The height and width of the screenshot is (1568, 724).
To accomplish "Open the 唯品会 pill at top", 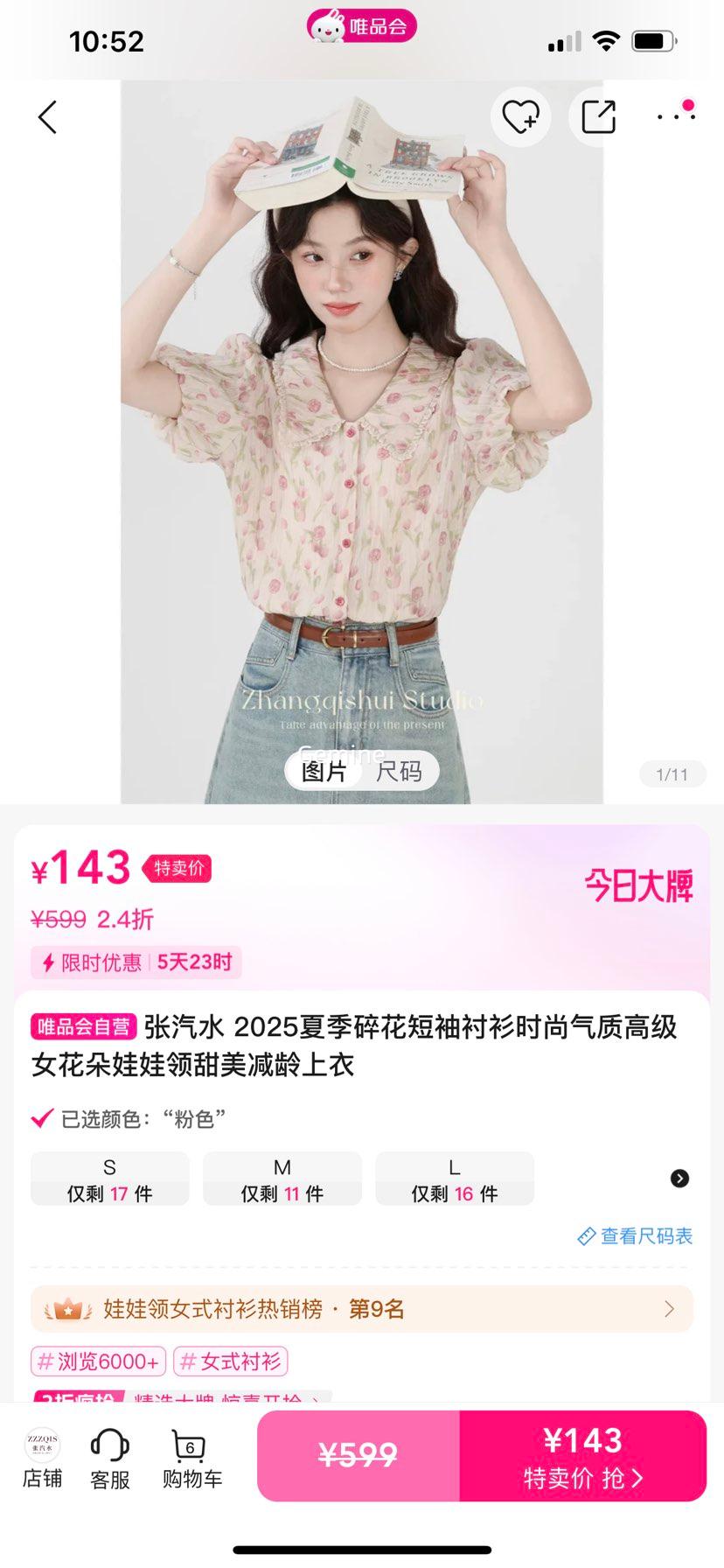I will (361, 26).
